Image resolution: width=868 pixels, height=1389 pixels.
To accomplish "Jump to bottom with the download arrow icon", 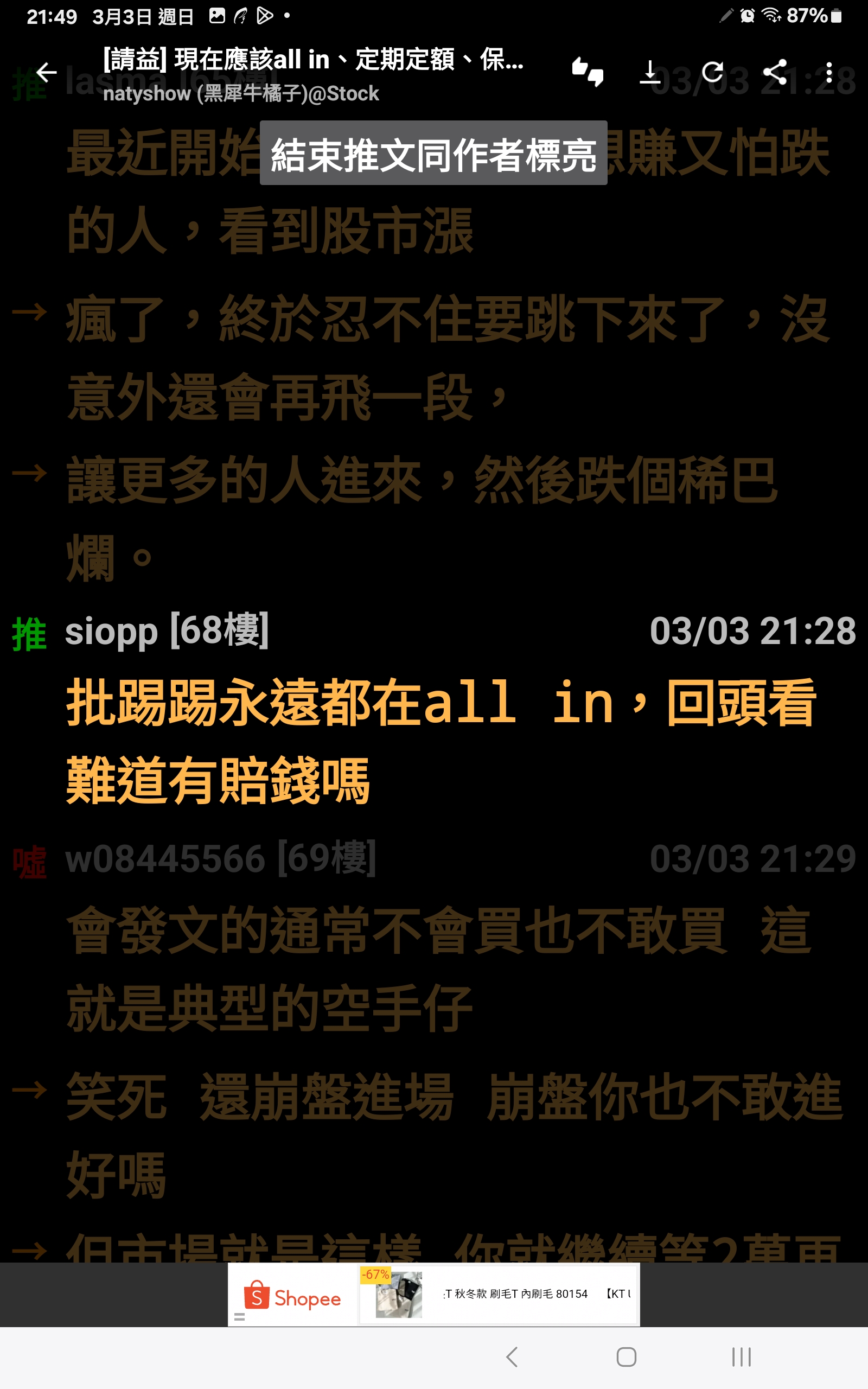I will [x=650, y=72].
